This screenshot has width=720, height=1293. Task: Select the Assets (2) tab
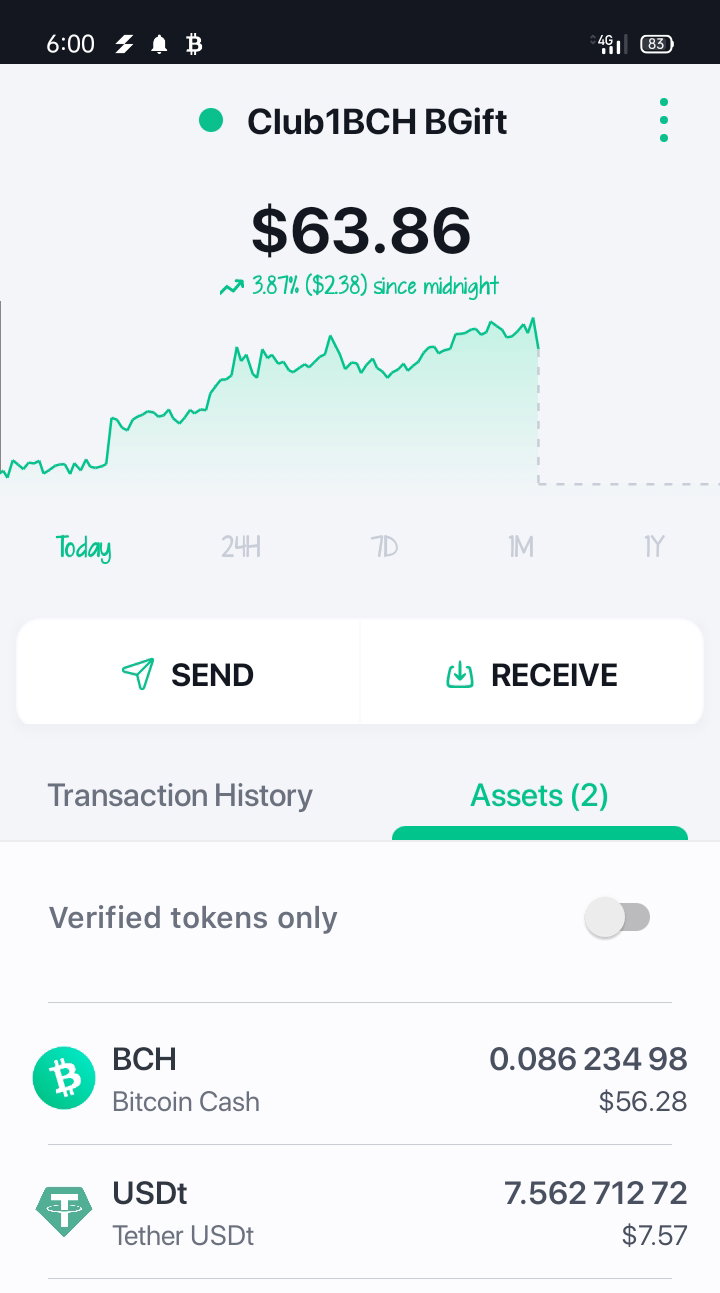click(x=540, y=796)
